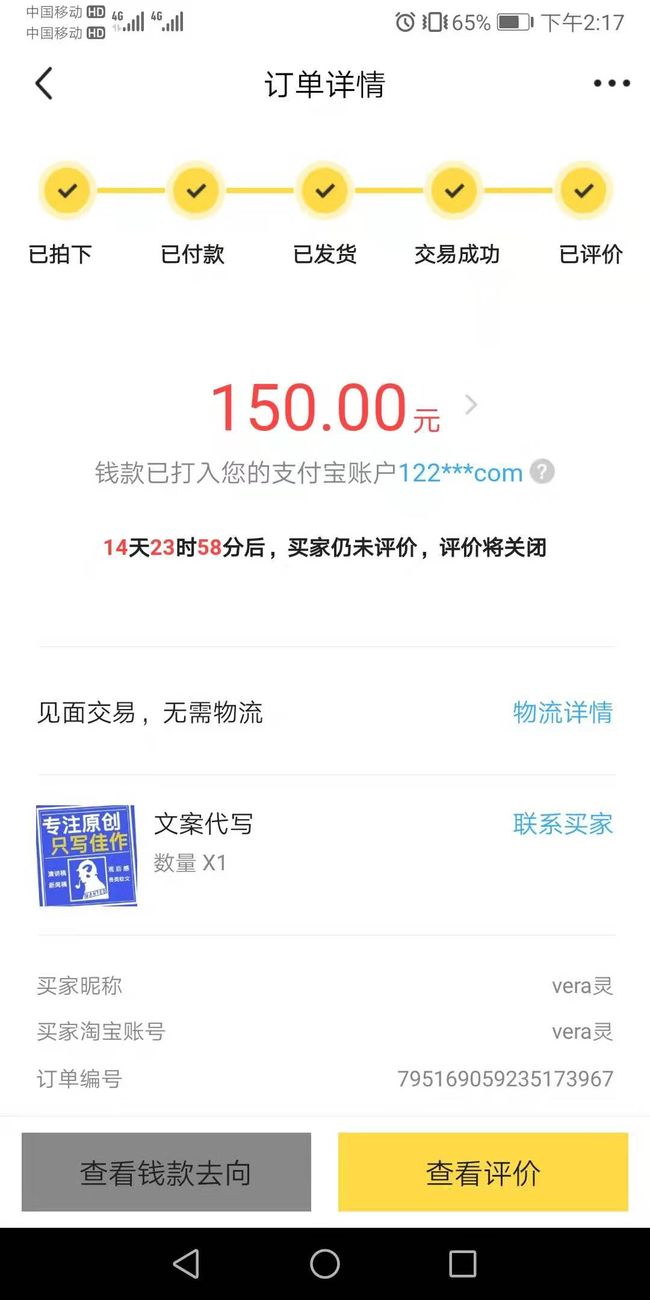The width and height of the screenshot is (650, 1300).
Task: Open the 文案代写 item thumbnail
Action: (86, 856)
